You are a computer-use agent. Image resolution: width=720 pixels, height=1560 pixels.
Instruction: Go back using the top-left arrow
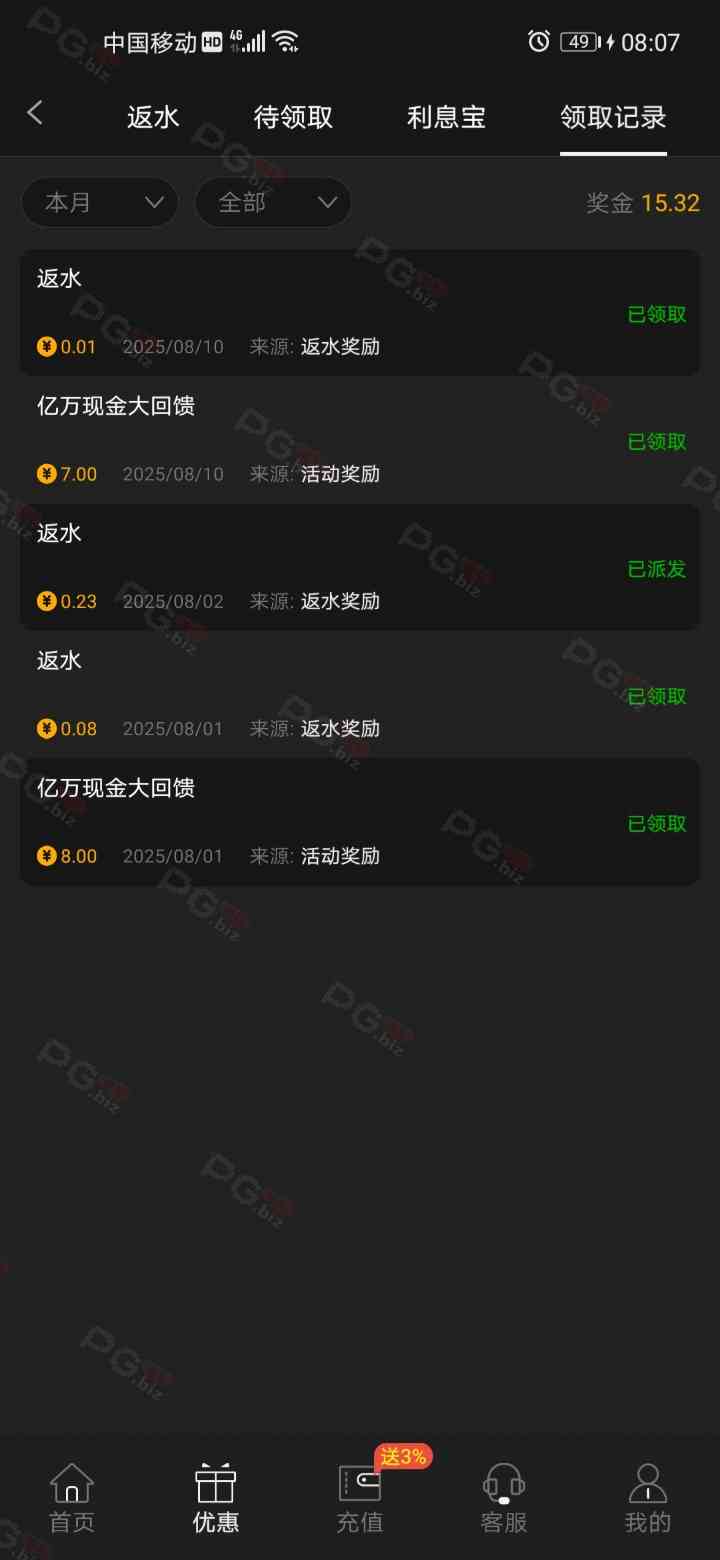[x=36, y=114]
